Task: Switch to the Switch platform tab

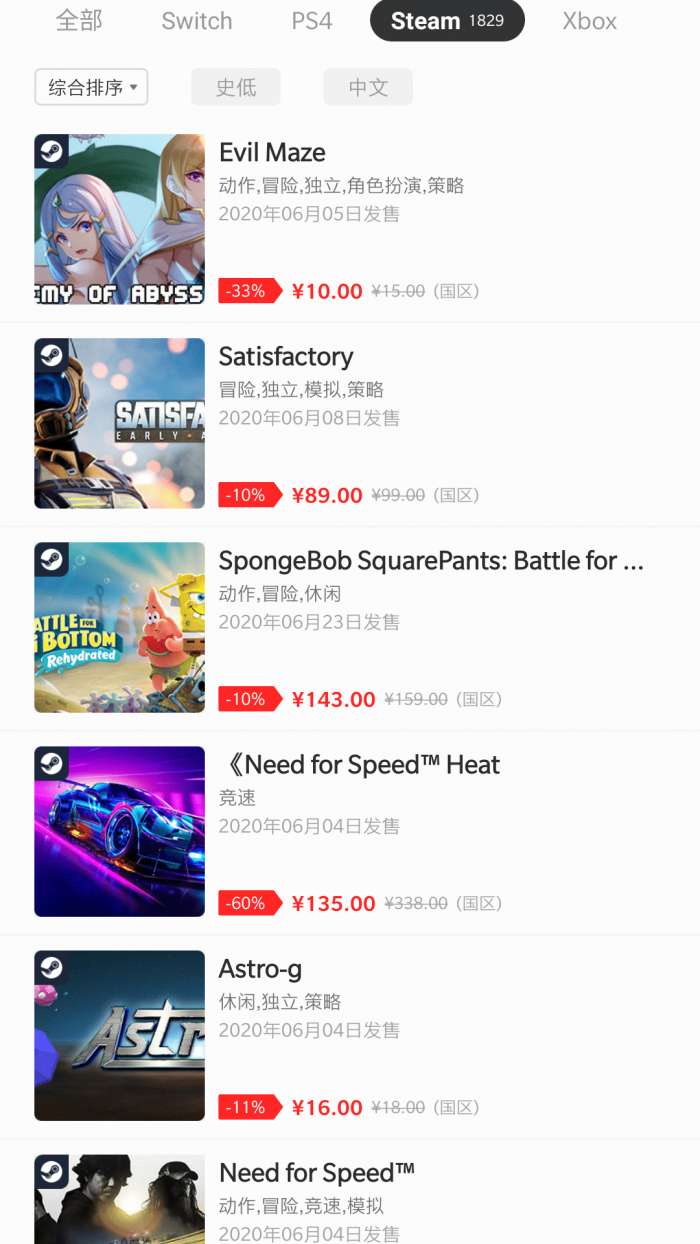Action: click(196, 21)
